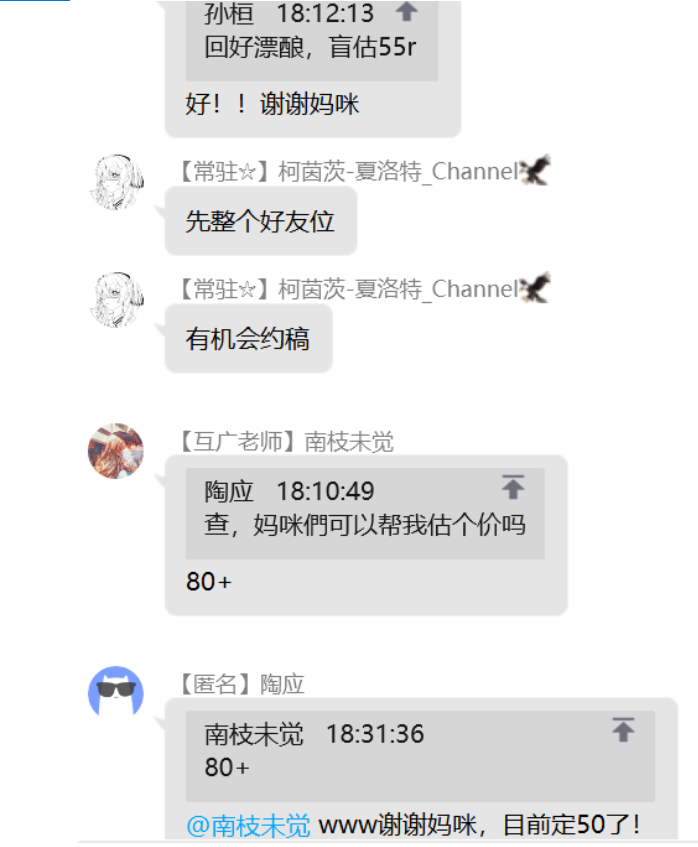This screenshot has width=698, height=847.
Task: Open avatar beside message 先整个好友位
Action: (x=115, y=182)
